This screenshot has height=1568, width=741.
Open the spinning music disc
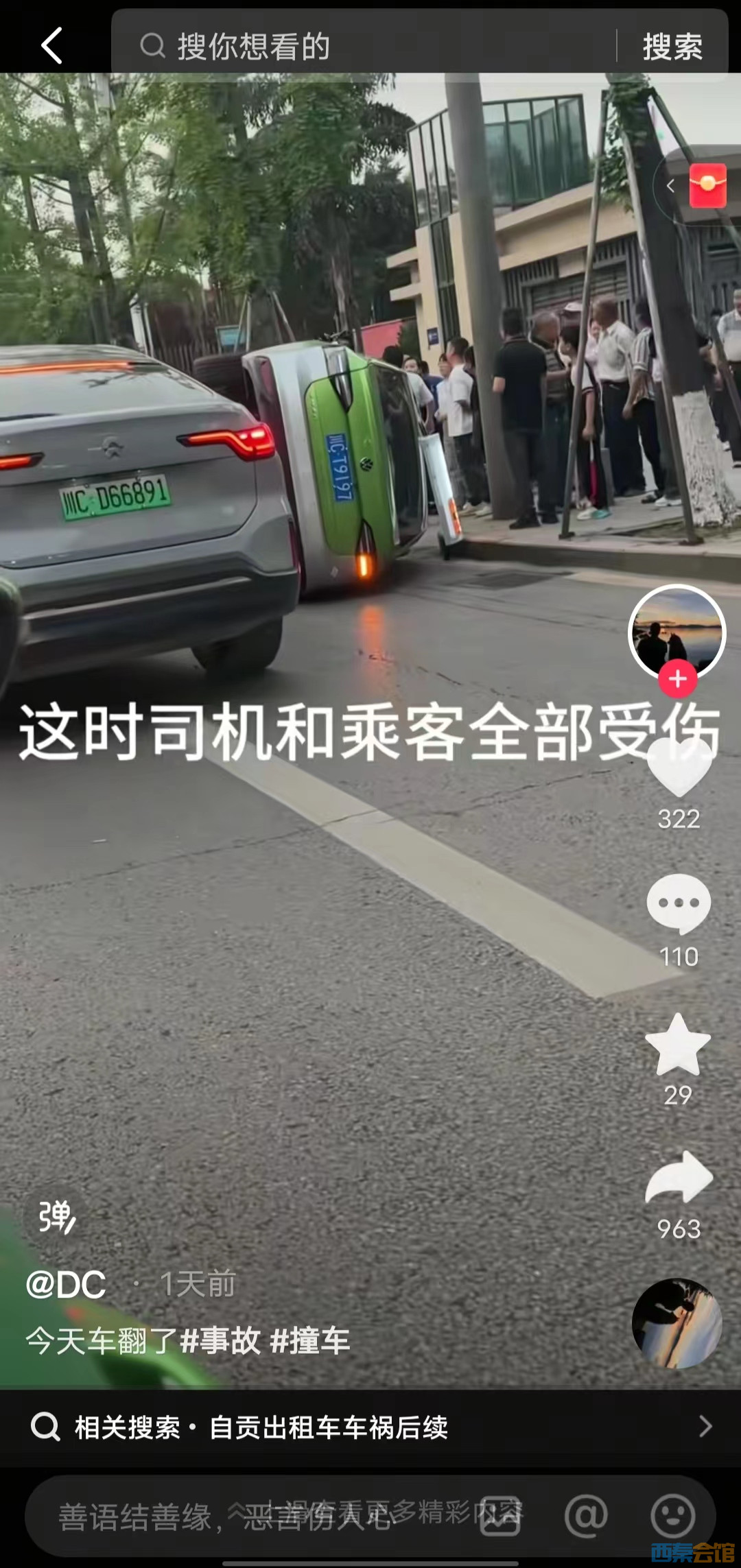coord(677,1324)
